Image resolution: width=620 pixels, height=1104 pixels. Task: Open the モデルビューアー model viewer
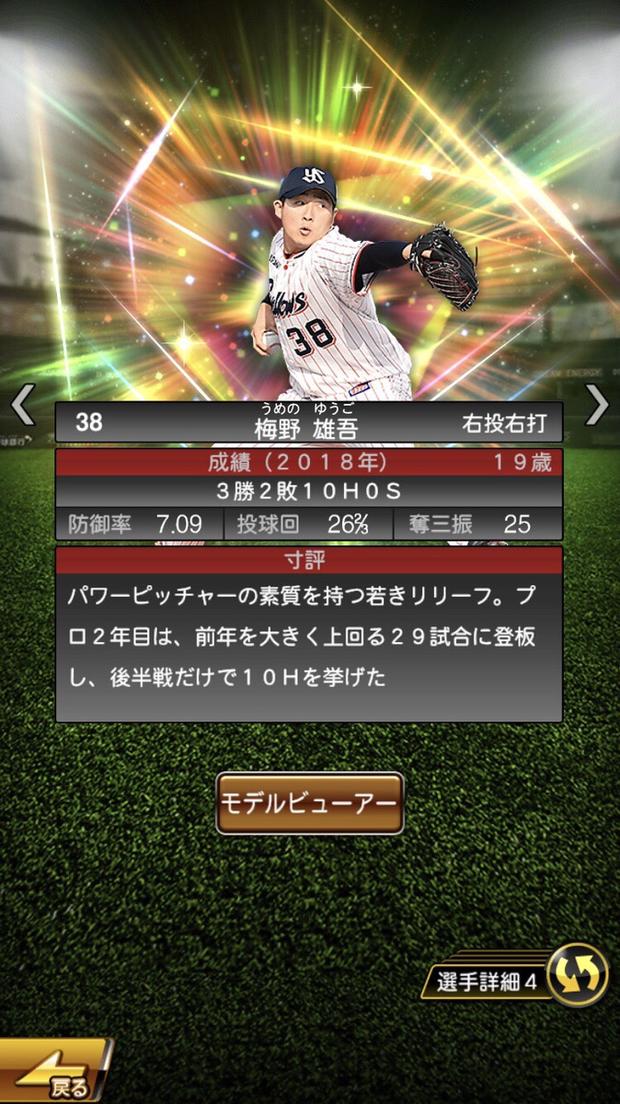coord(310,803)
